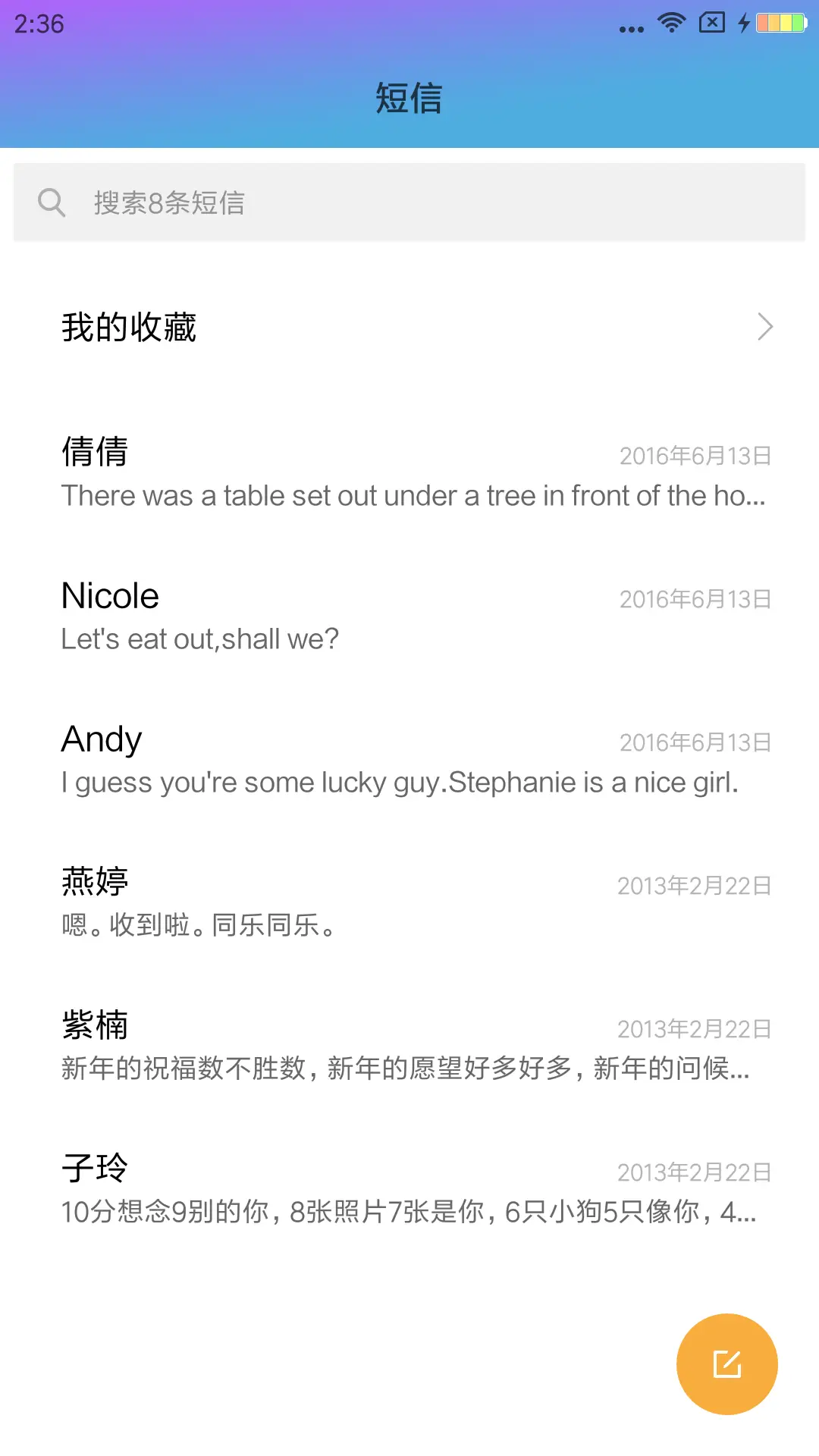The image size is (819, 1456).
Task: Compose a new text message
Action: (726, 1363)
